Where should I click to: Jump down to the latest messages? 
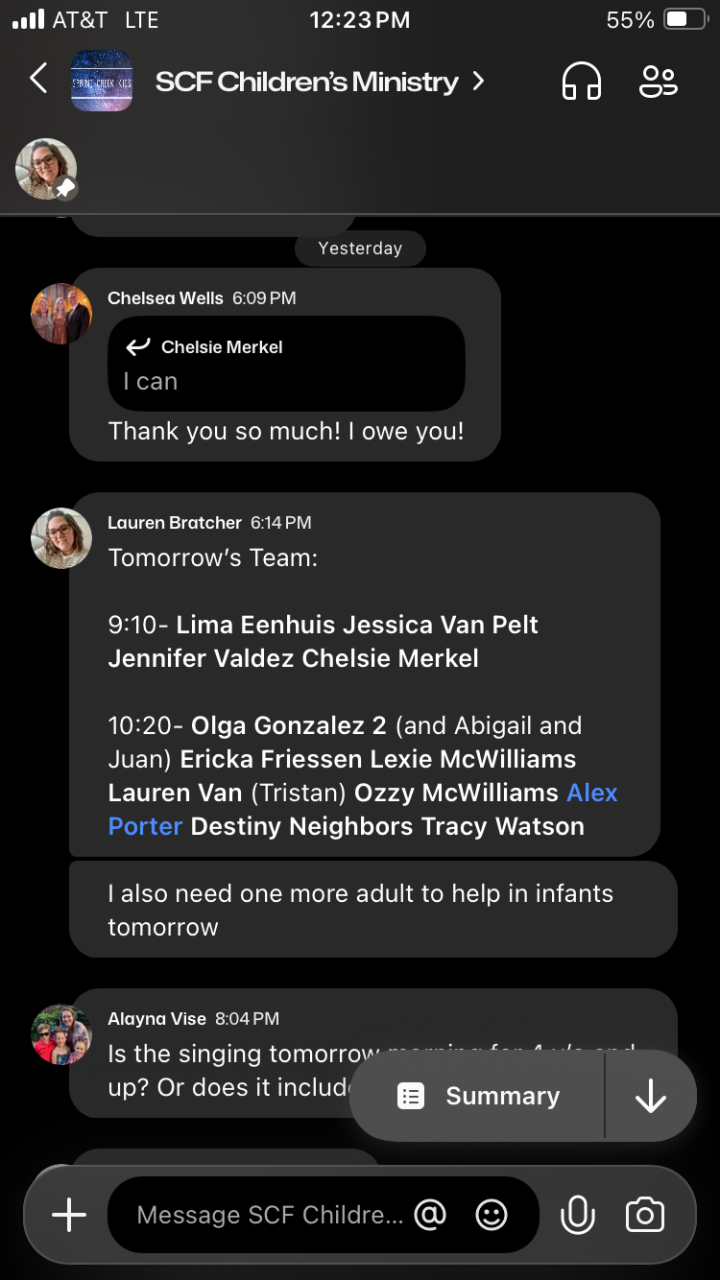pos(650,1096)
